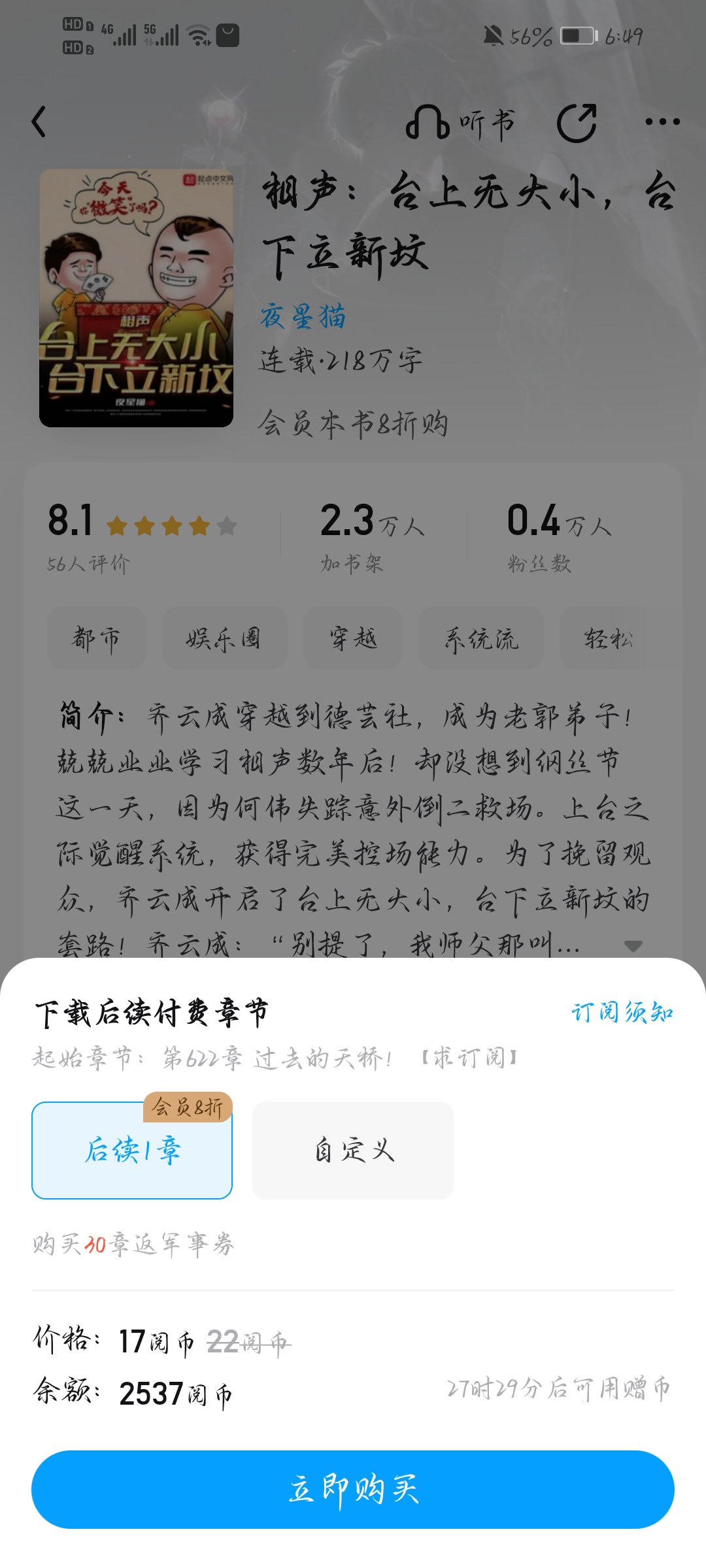The width and height of the screenshot is (706, 1568).
Task: Tap 立即购买 to buy now
Action: point(353,1489)
